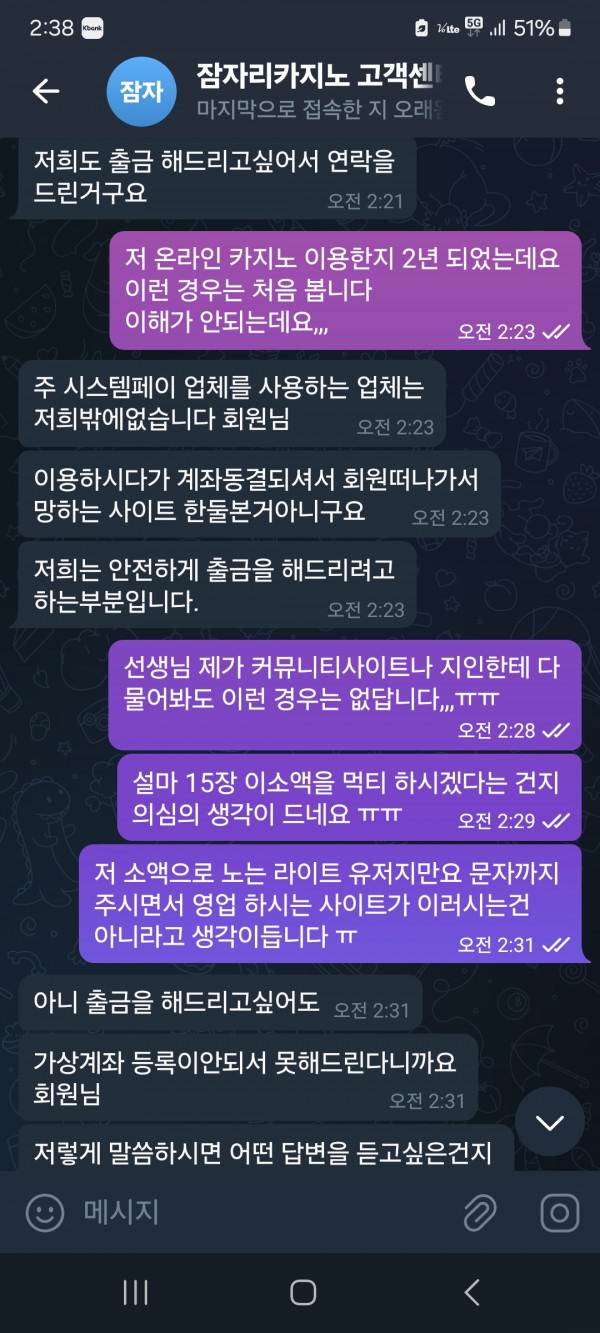The width and height of the screenshot is (600, 1333).
Task: Open the recent apps view
Action: [x=135, y=1292]
